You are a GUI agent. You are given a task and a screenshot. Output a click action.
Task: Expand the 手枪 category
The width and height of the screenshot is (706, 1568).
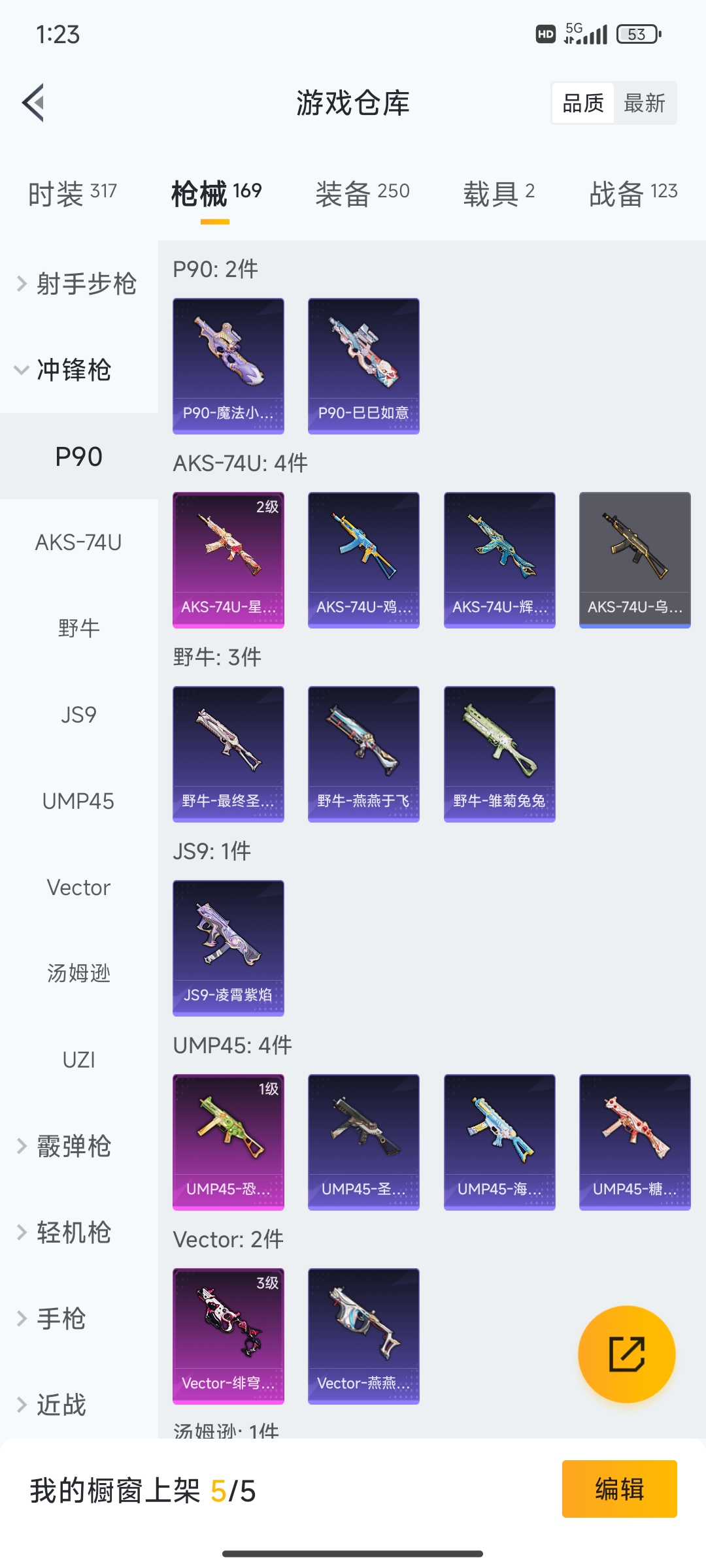point(59,1318)
